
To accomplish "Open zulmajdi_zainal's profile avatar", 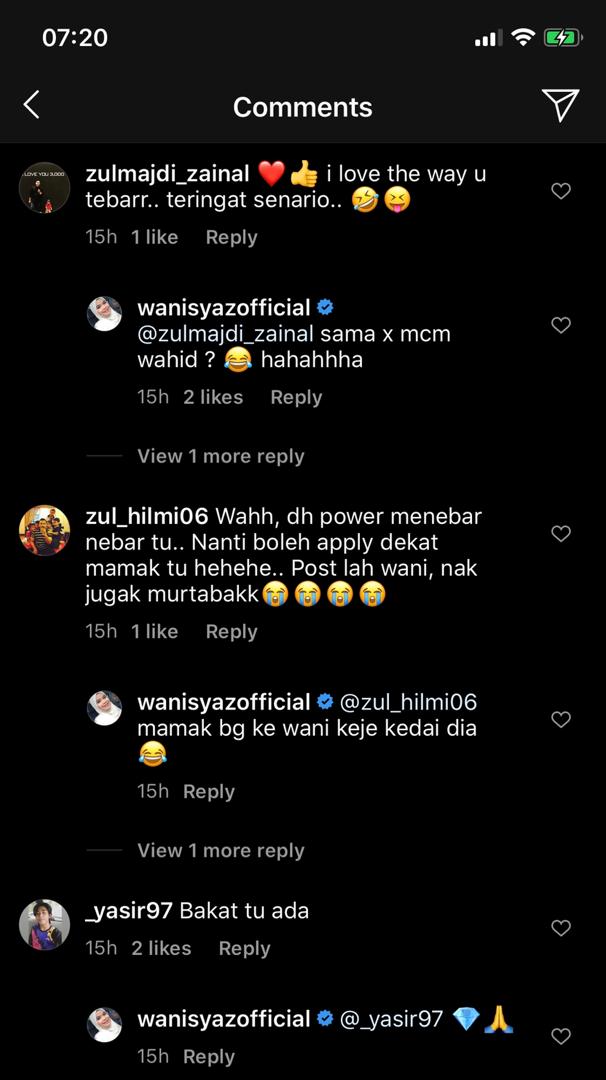I will coord(44,187).
